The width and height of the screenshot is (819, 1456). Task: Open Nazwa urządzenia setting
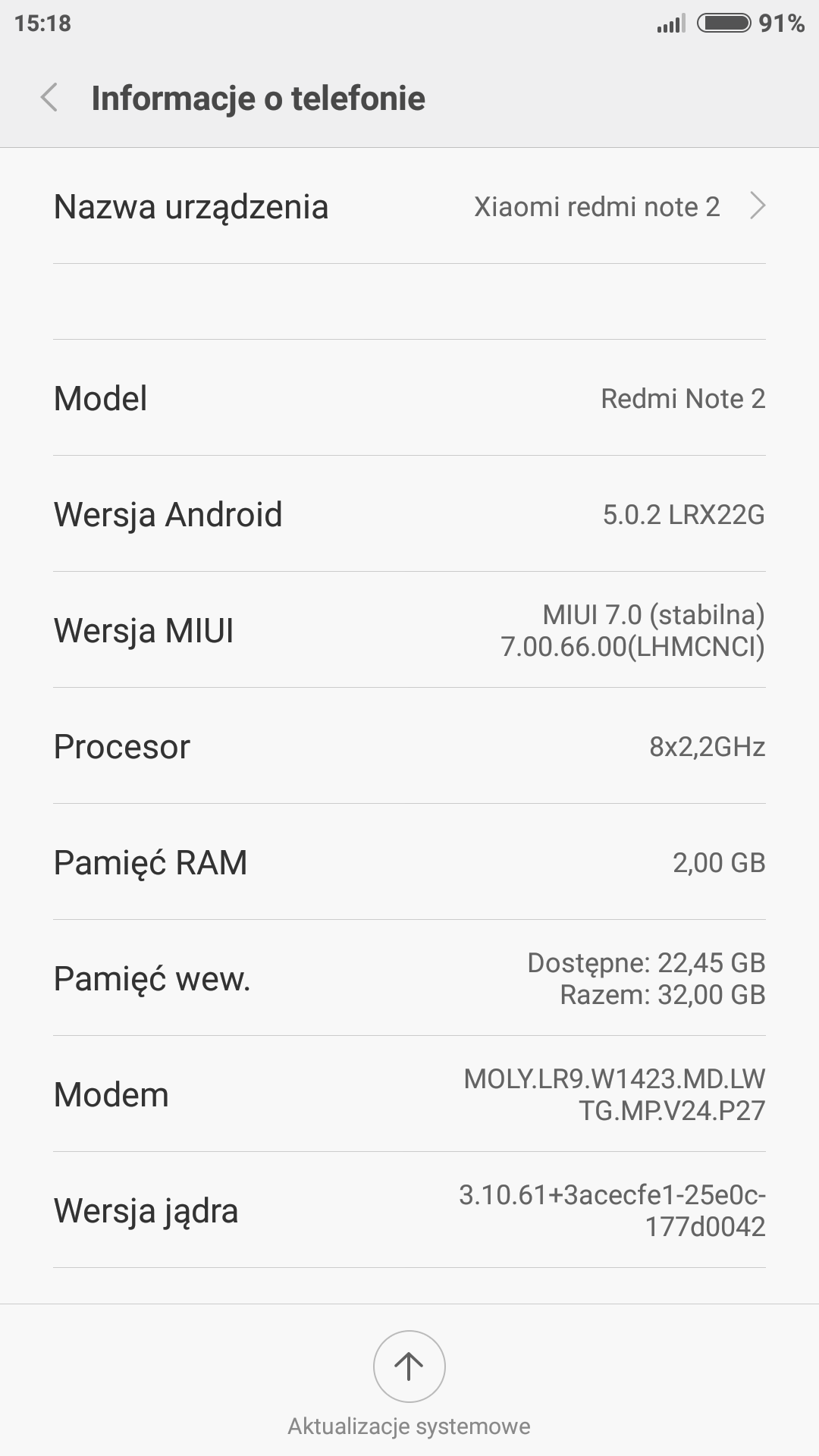[409, 207]
